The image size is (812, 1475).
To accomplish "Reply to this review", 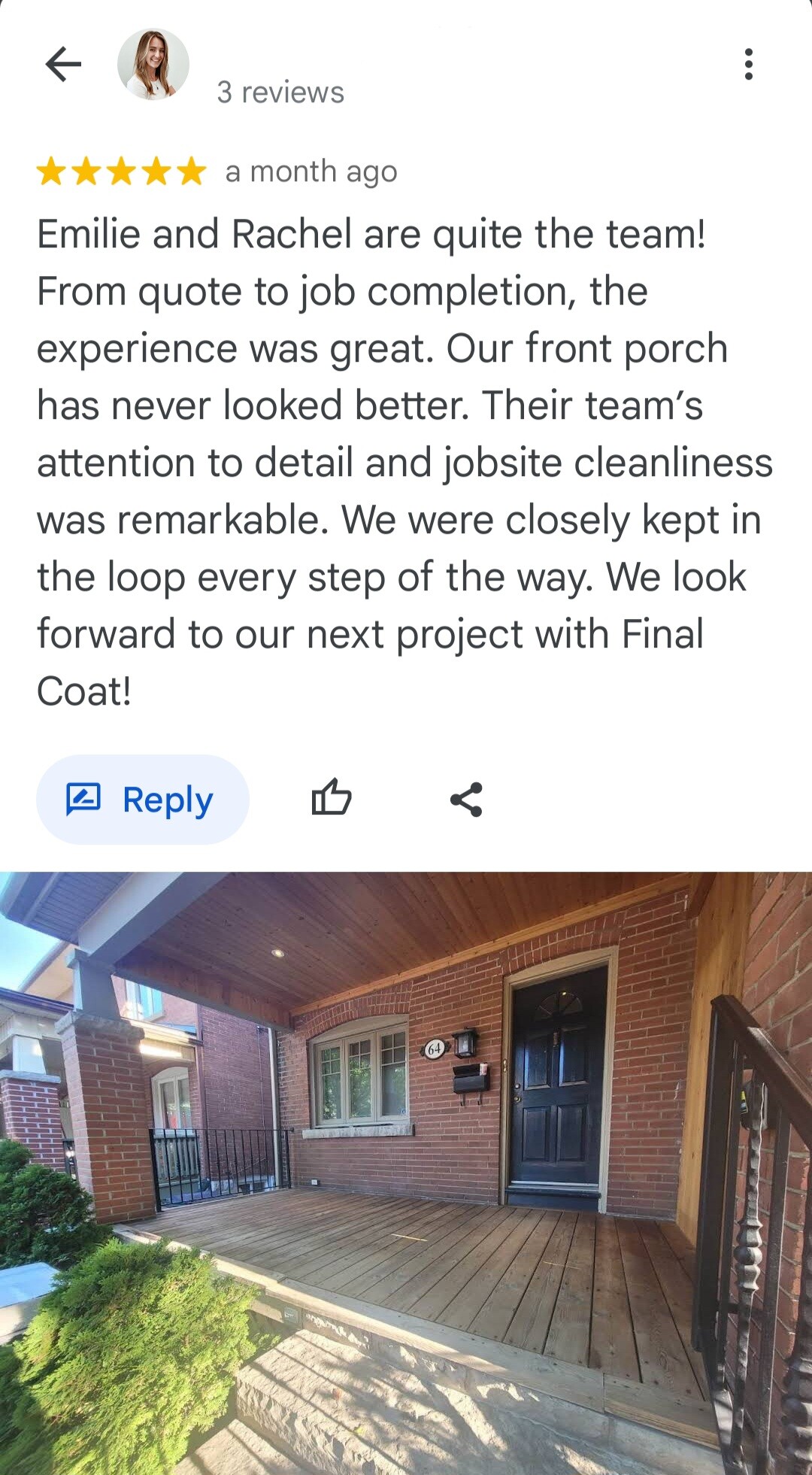I will (143, 800).
